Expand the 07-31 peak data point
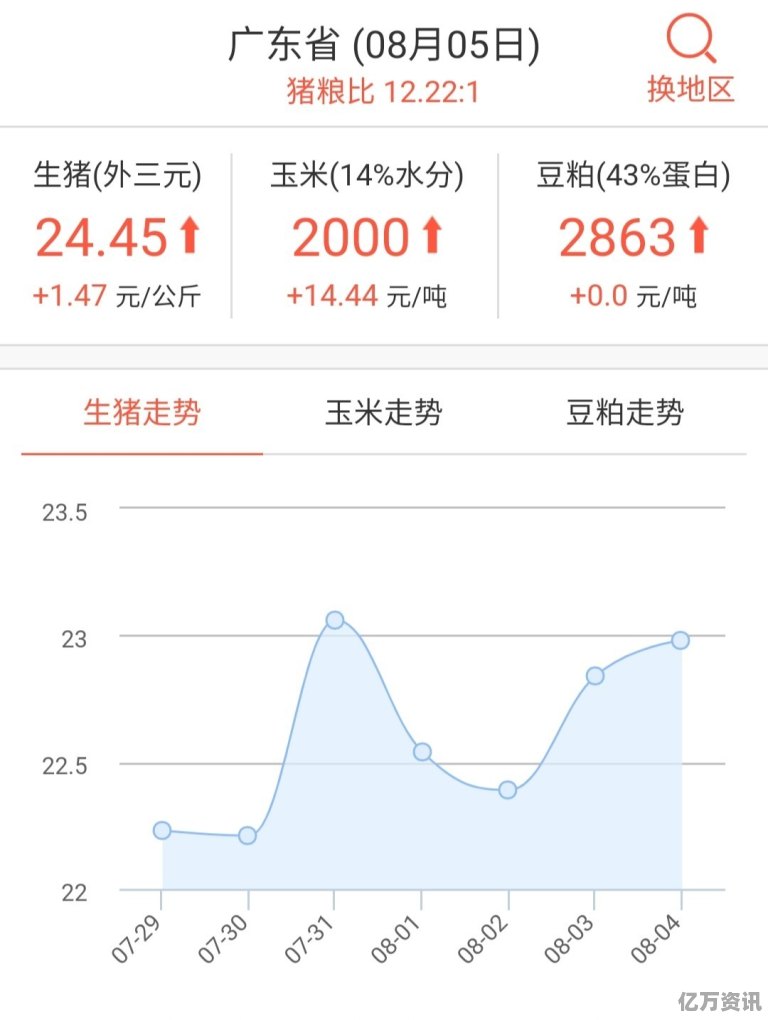This screenshot has width=768, height=1020. pos(335,620)
